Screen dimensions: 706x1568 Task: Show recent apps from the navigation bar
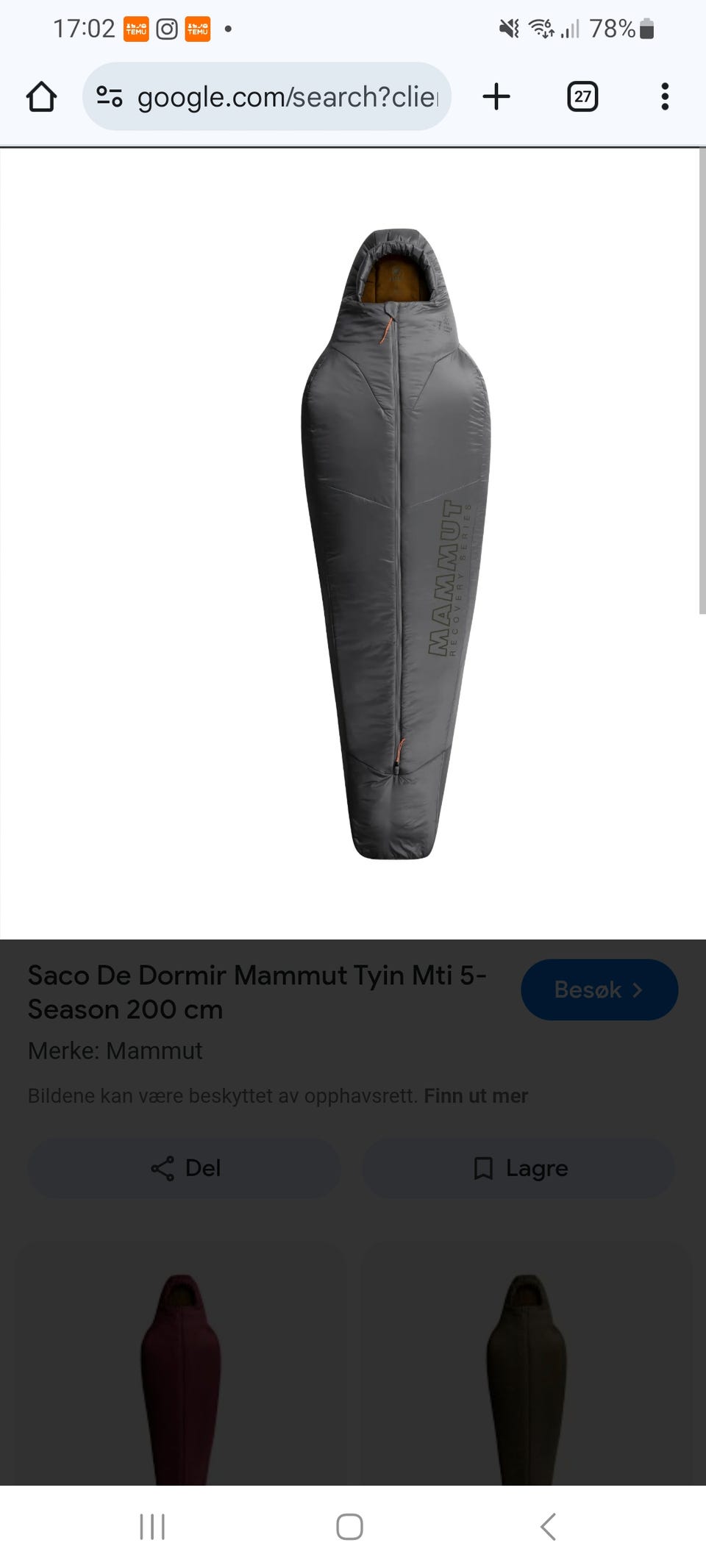(x=152, y=1527)
